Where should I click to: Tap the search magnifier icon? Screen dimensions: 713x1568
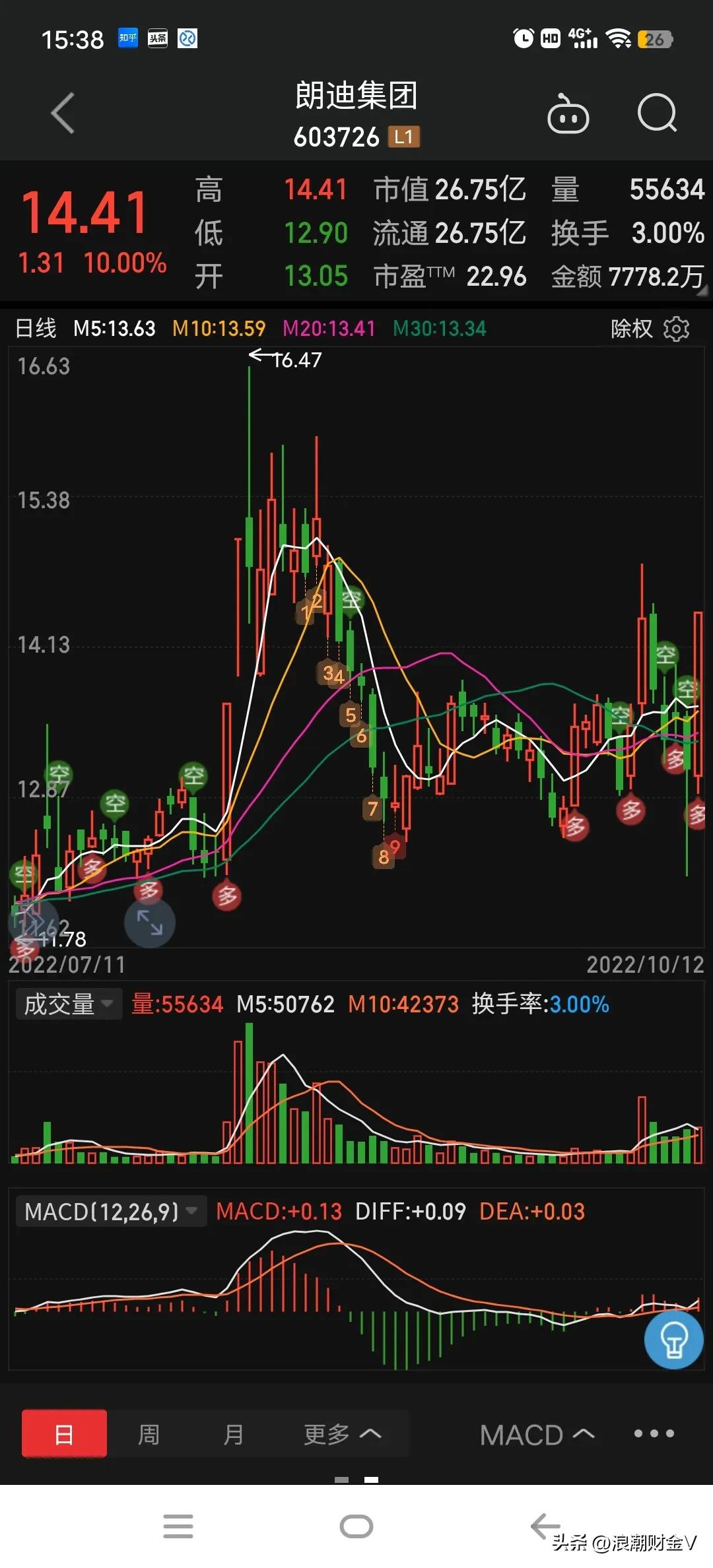click(x=658, y=114)
